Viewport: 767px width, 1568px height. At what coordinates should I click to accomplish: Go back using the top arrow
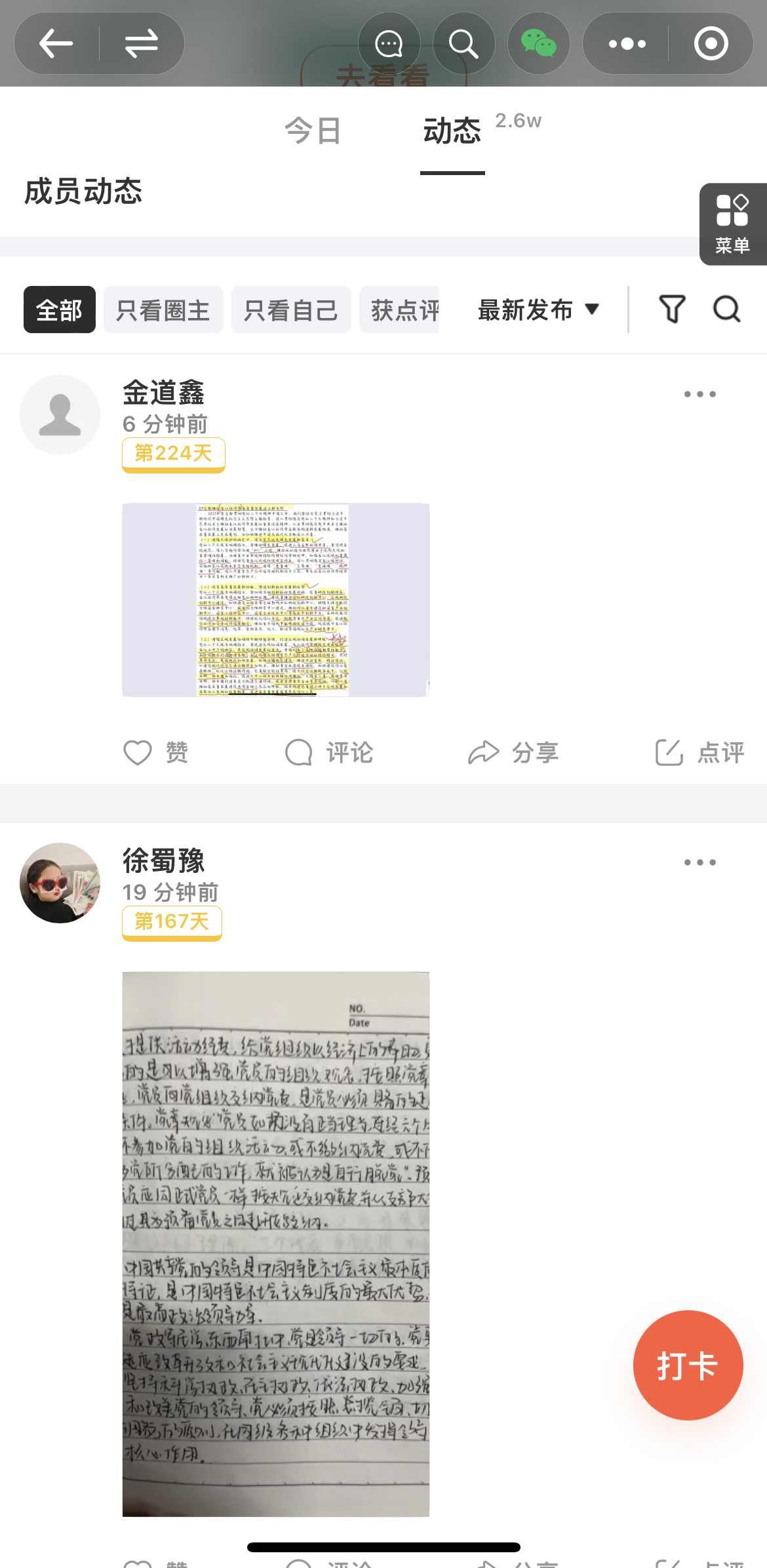click(56, 44)
